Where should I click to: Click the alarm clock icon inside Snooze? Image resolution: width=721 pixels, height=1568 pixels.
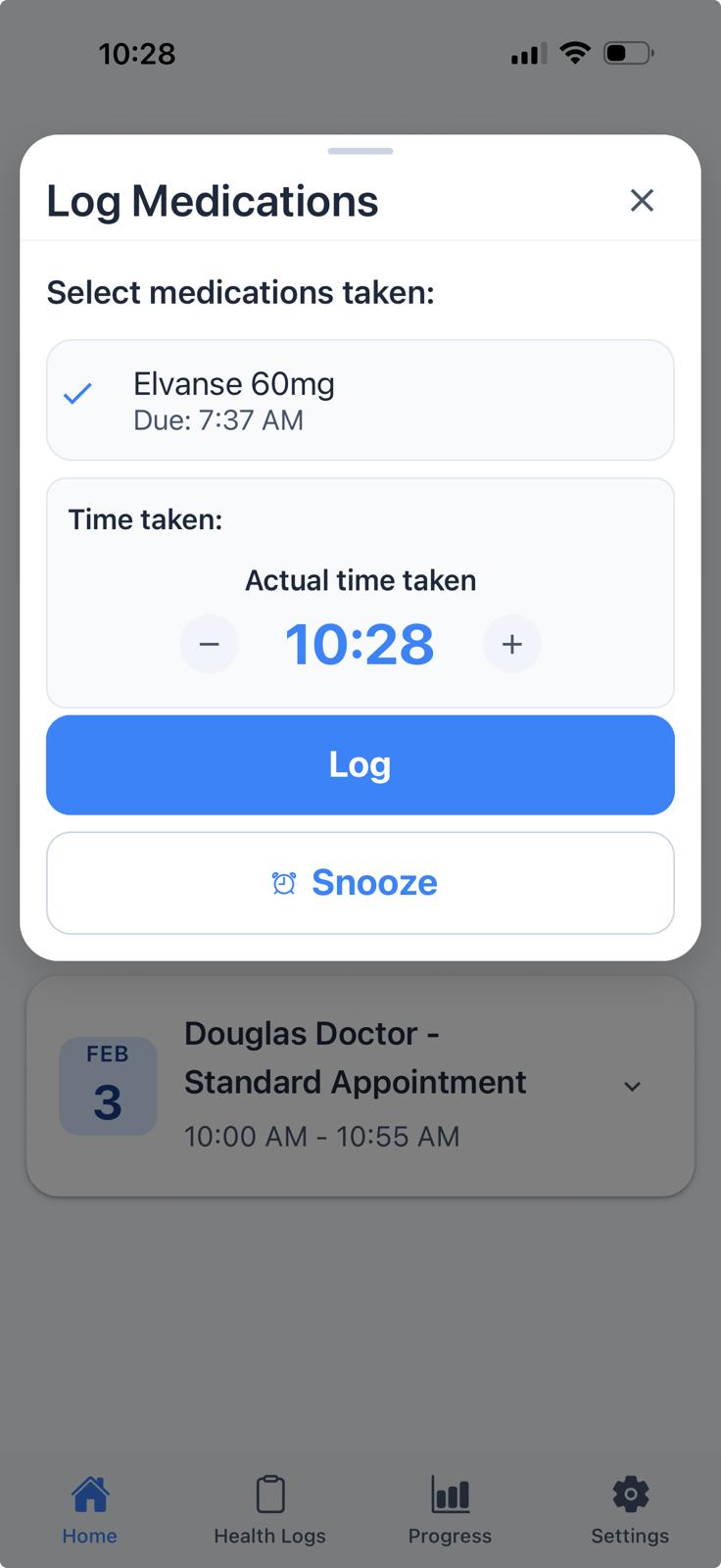pyautogui.click(x=285, y=882)
